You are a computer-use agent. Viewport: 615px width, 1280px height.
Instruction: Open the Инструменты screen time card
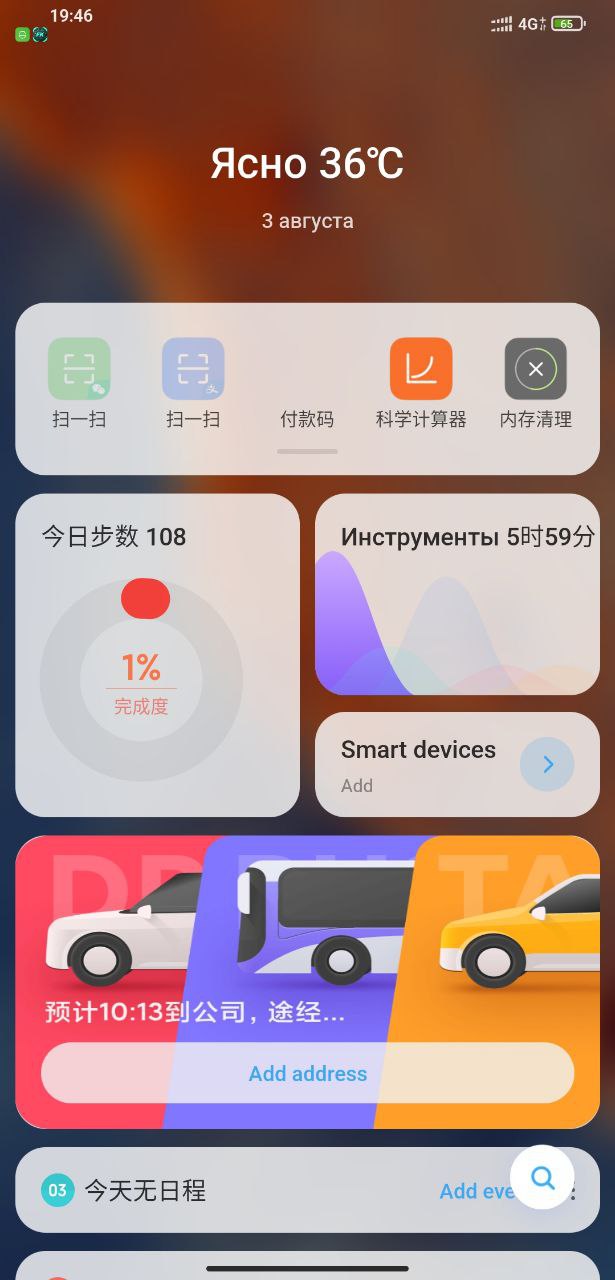[457, 594]
